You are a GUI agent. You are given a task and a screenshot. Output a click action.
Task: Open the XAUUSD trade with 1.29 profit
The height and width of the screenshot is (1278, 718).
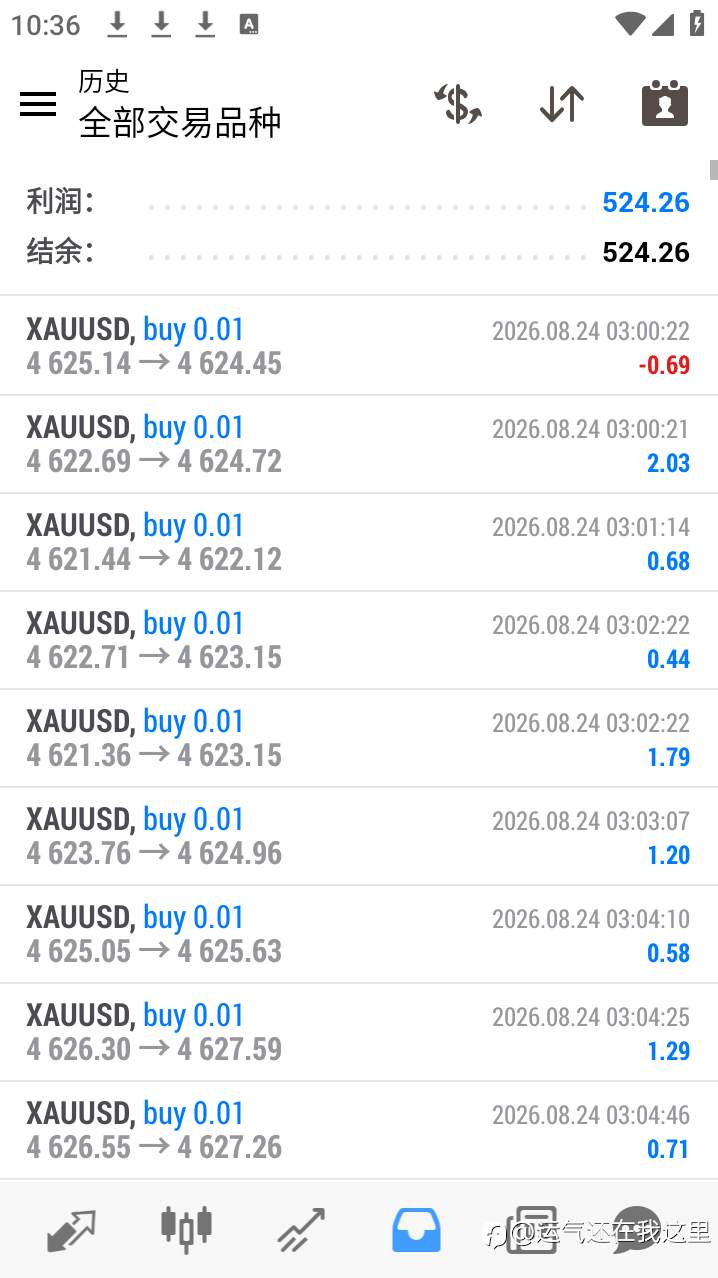[359, 1032]
